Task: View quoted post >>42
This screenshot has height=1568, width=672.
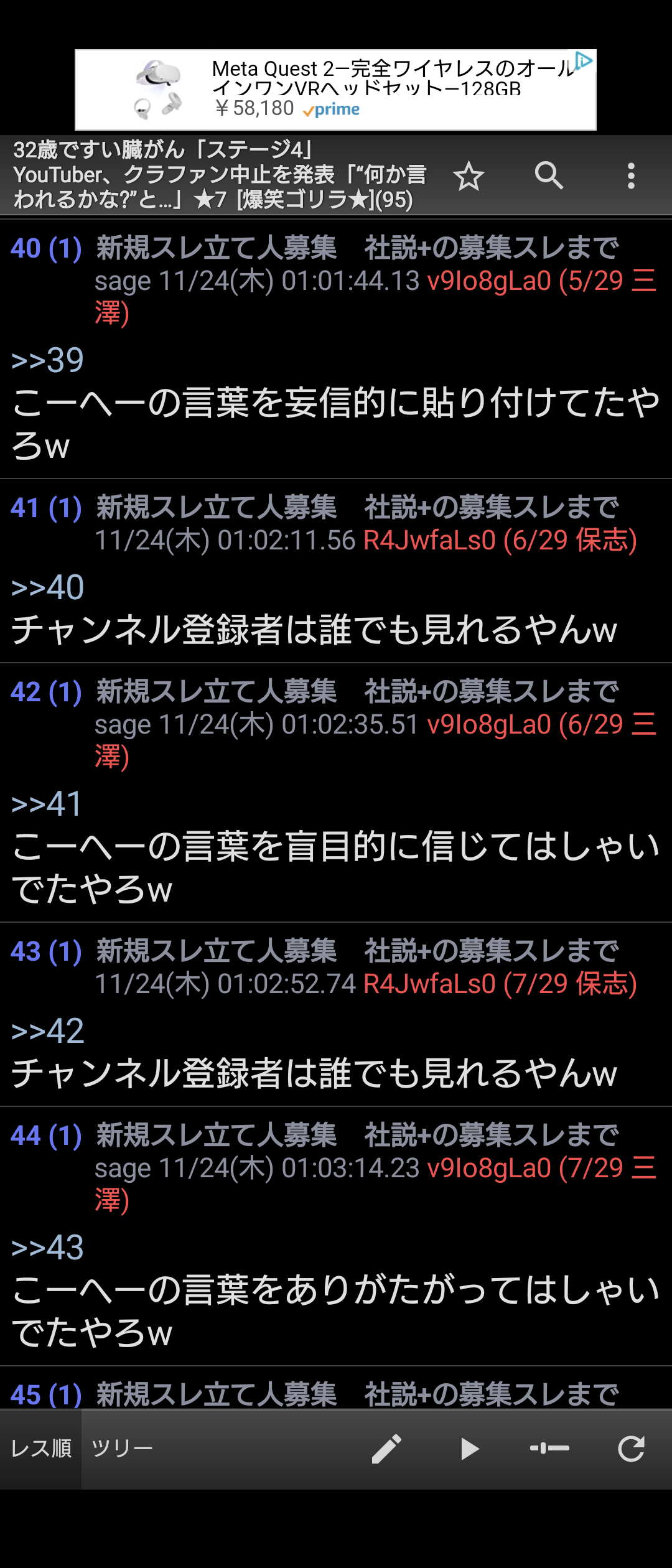Action: [x=48, y=1031]
